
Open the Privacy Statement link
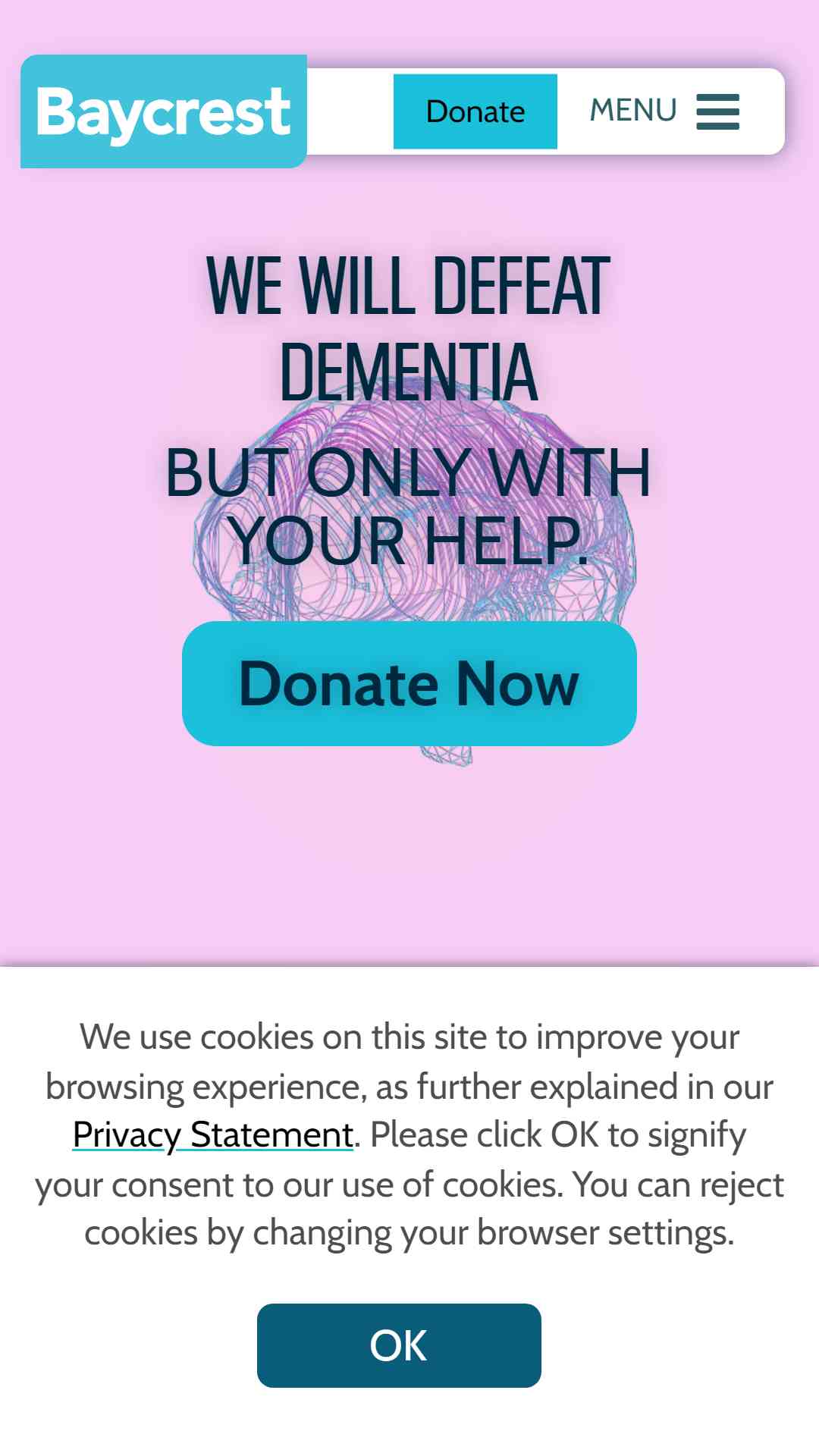tap(212, 1135)
